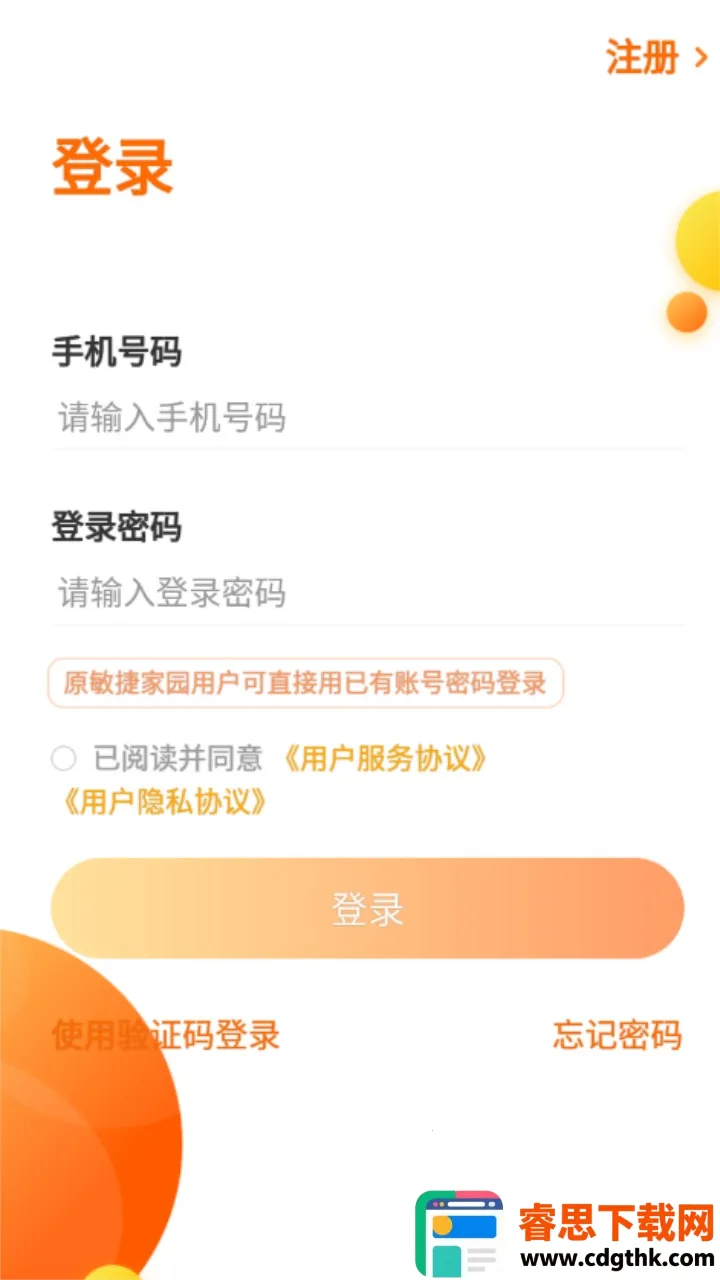
Task: Open the 注册 registration page
Action: point(655,58)
